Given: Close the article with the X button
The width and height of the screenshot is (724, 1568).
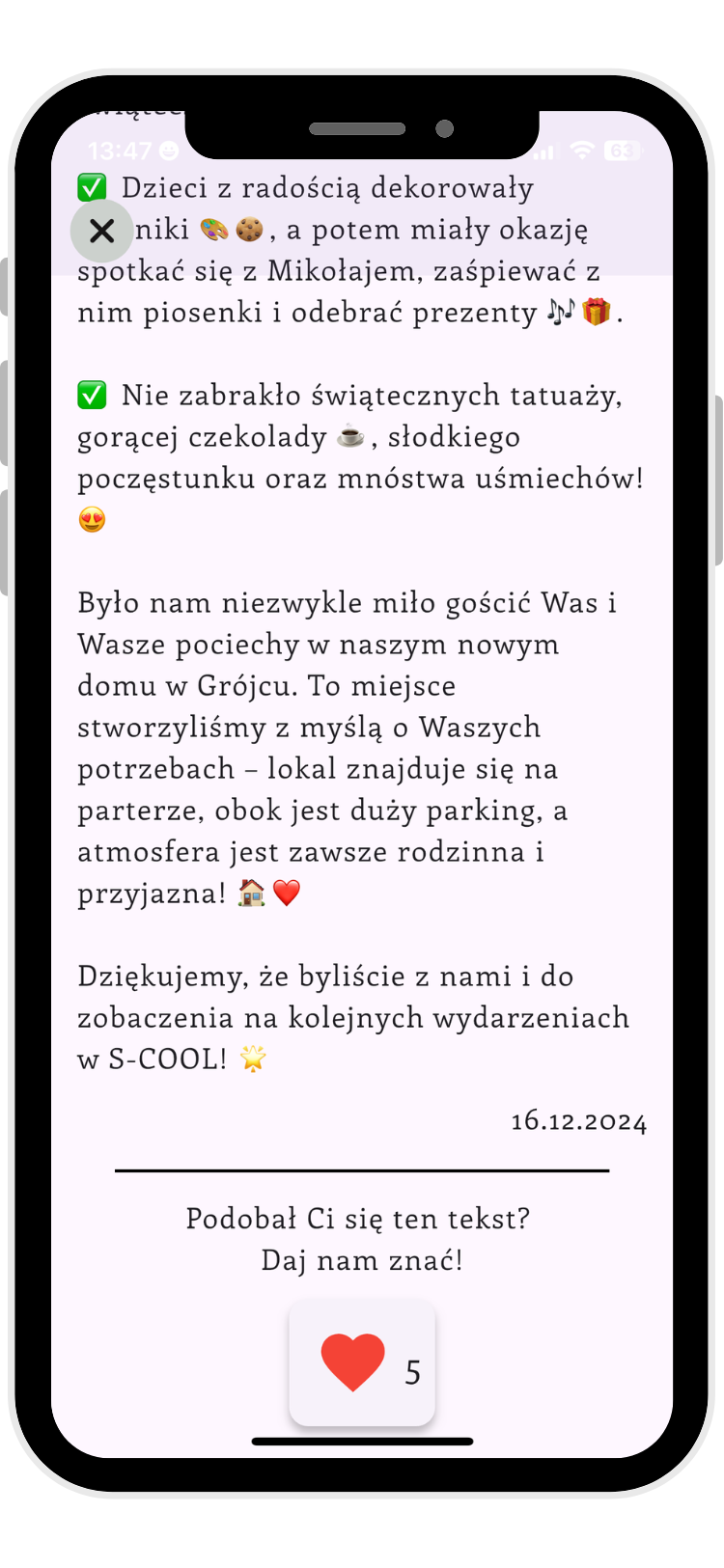Looking at the screenshot, I should (101, 232).
